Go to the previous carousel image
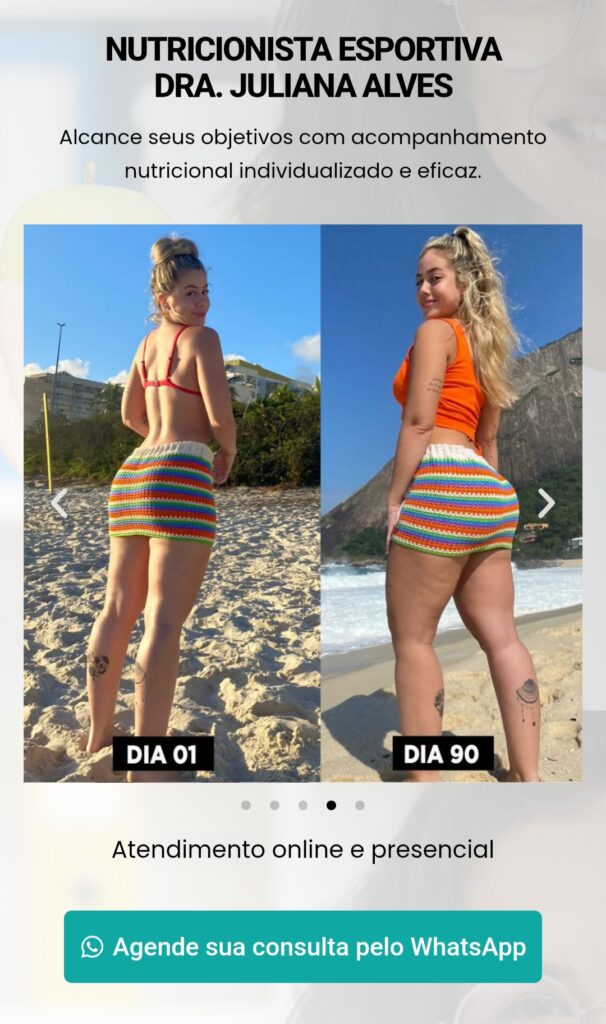This screenshot has width=606, height=1024. (59, 503)
